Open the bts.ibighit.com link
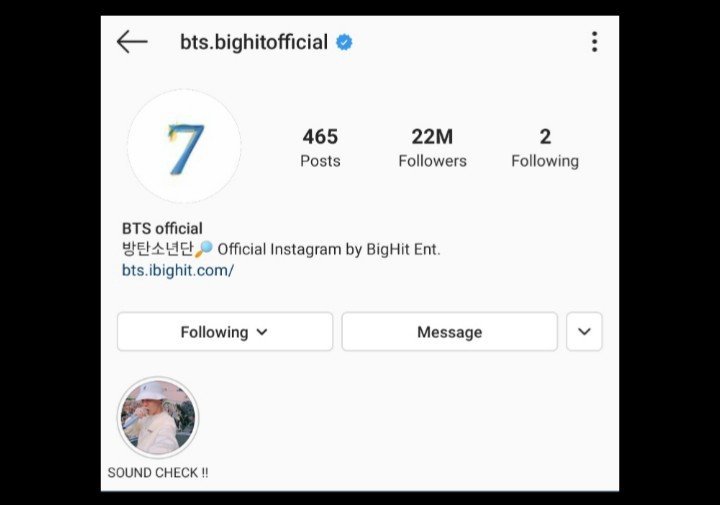 [178, 270]
